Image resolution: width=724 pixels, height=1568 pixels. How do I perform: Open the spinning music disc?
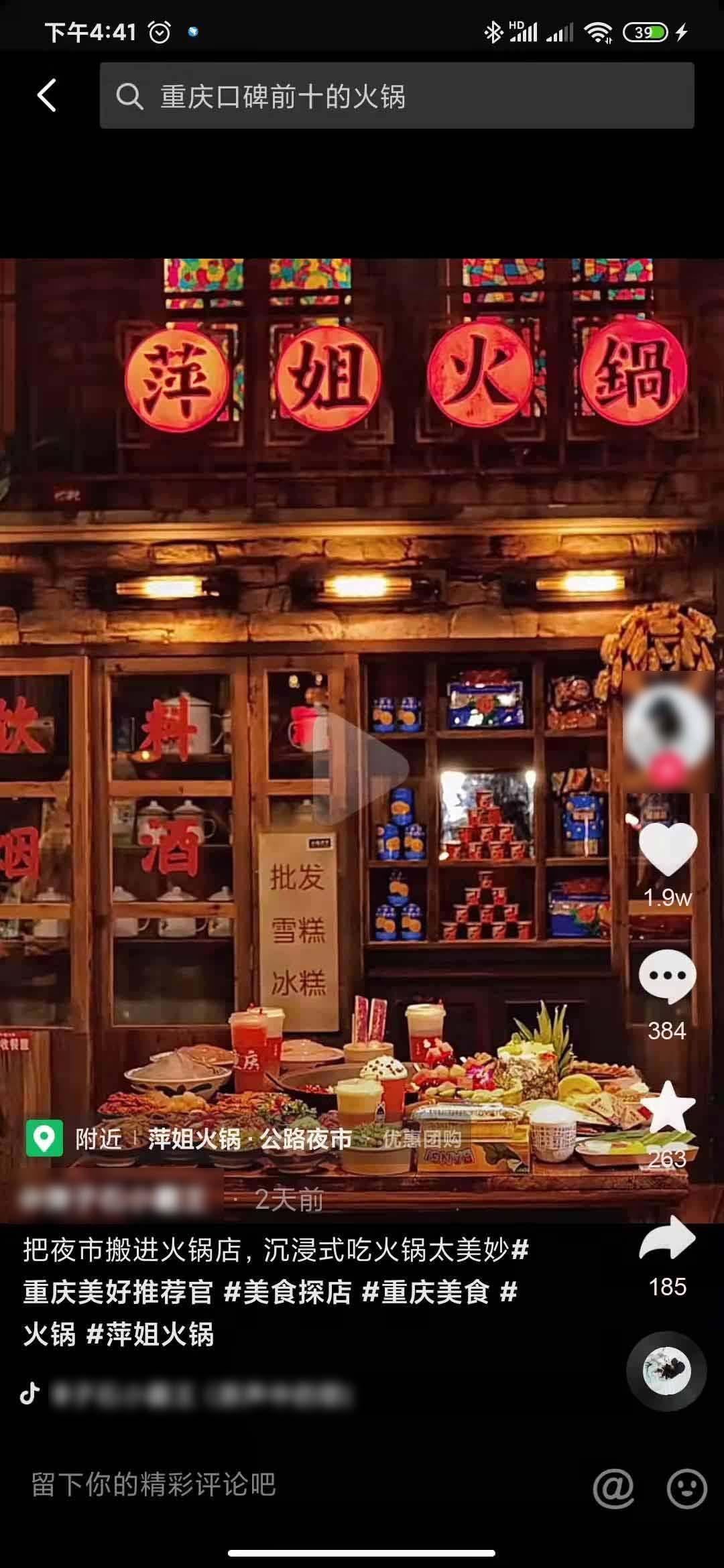666,1371
